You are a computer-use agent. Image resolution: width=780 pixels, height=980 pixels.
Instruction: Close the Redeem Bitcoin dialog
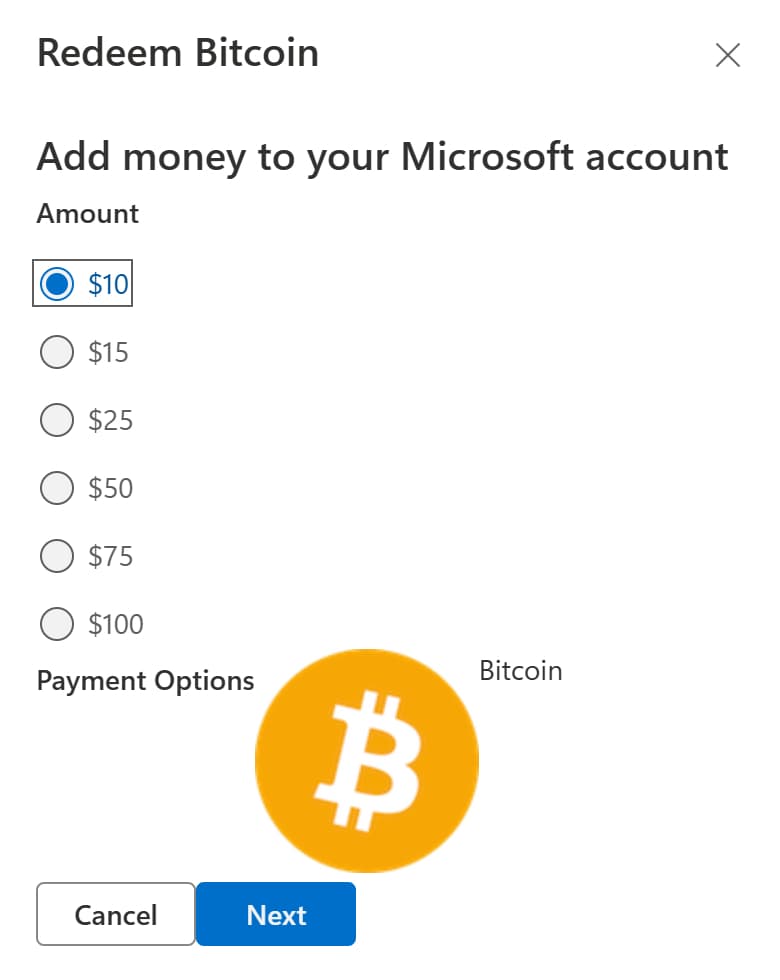click(727, 56)
